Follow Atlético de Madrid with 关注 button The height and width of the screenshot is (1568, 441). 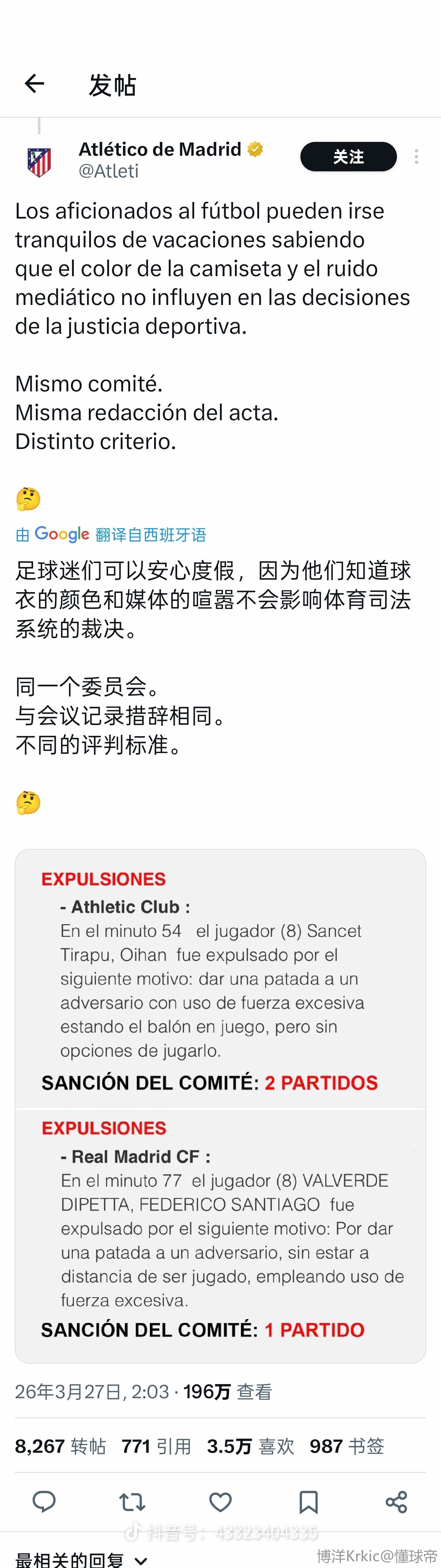pos(348,157)
